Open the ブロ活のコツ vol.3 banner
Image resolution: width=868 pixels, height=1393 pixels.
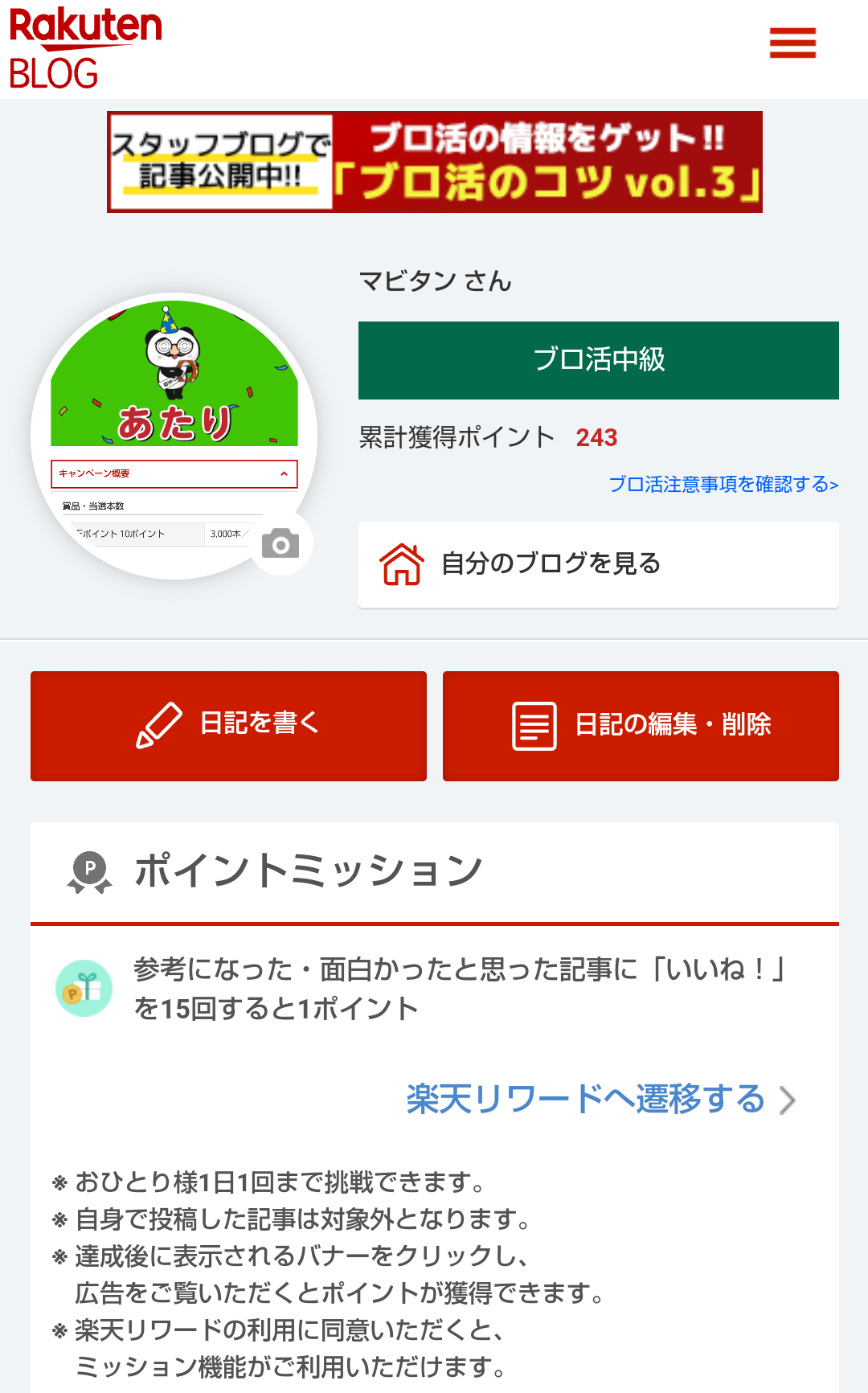point(435,162)
